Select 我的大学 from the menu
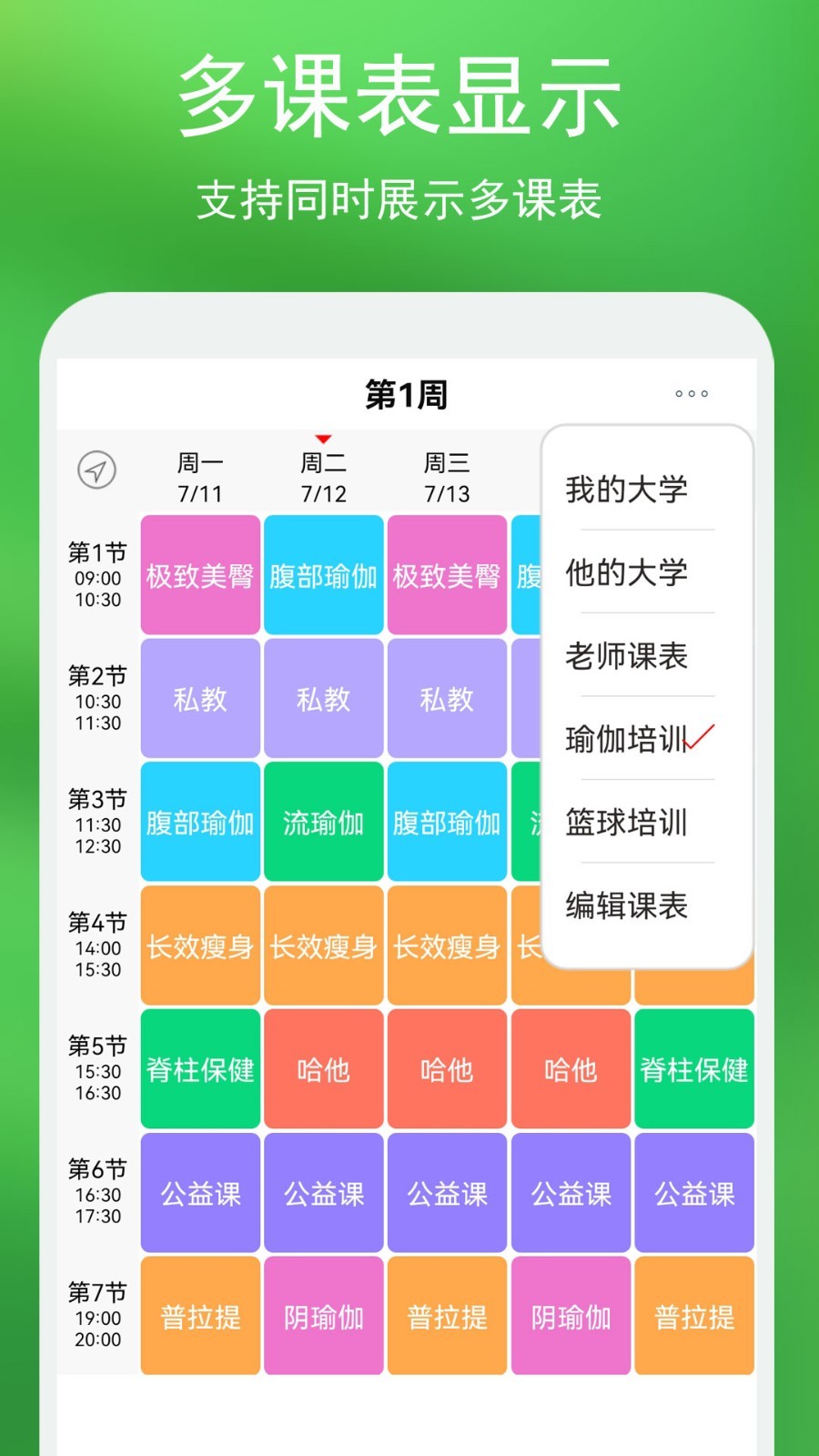The width and height of the screenshot is (819, 1456). (x=627, y=489)
